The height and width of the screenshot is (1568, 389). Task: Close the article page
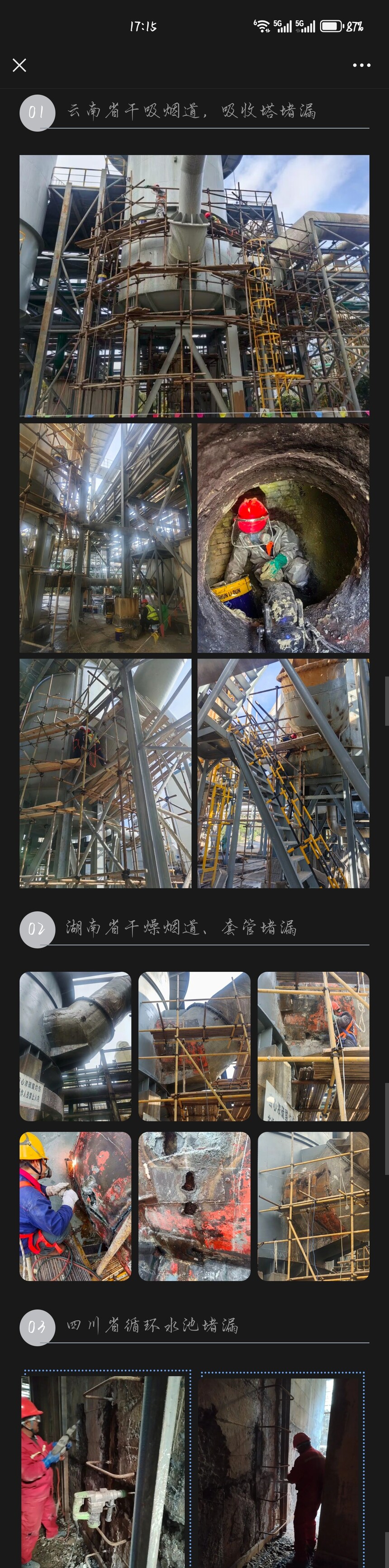(19, 65)
